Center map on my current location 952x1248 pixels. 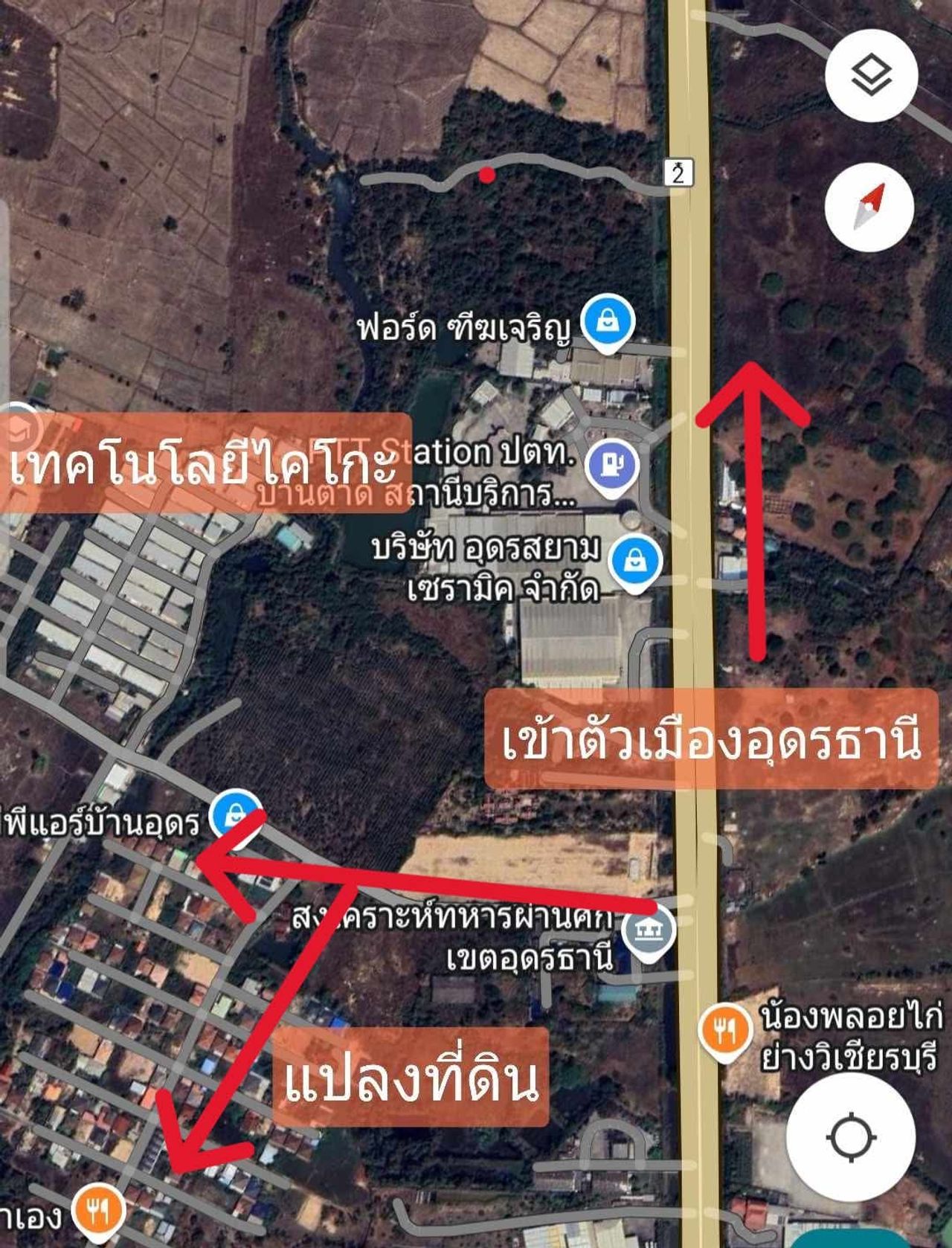coord(851,1138)
